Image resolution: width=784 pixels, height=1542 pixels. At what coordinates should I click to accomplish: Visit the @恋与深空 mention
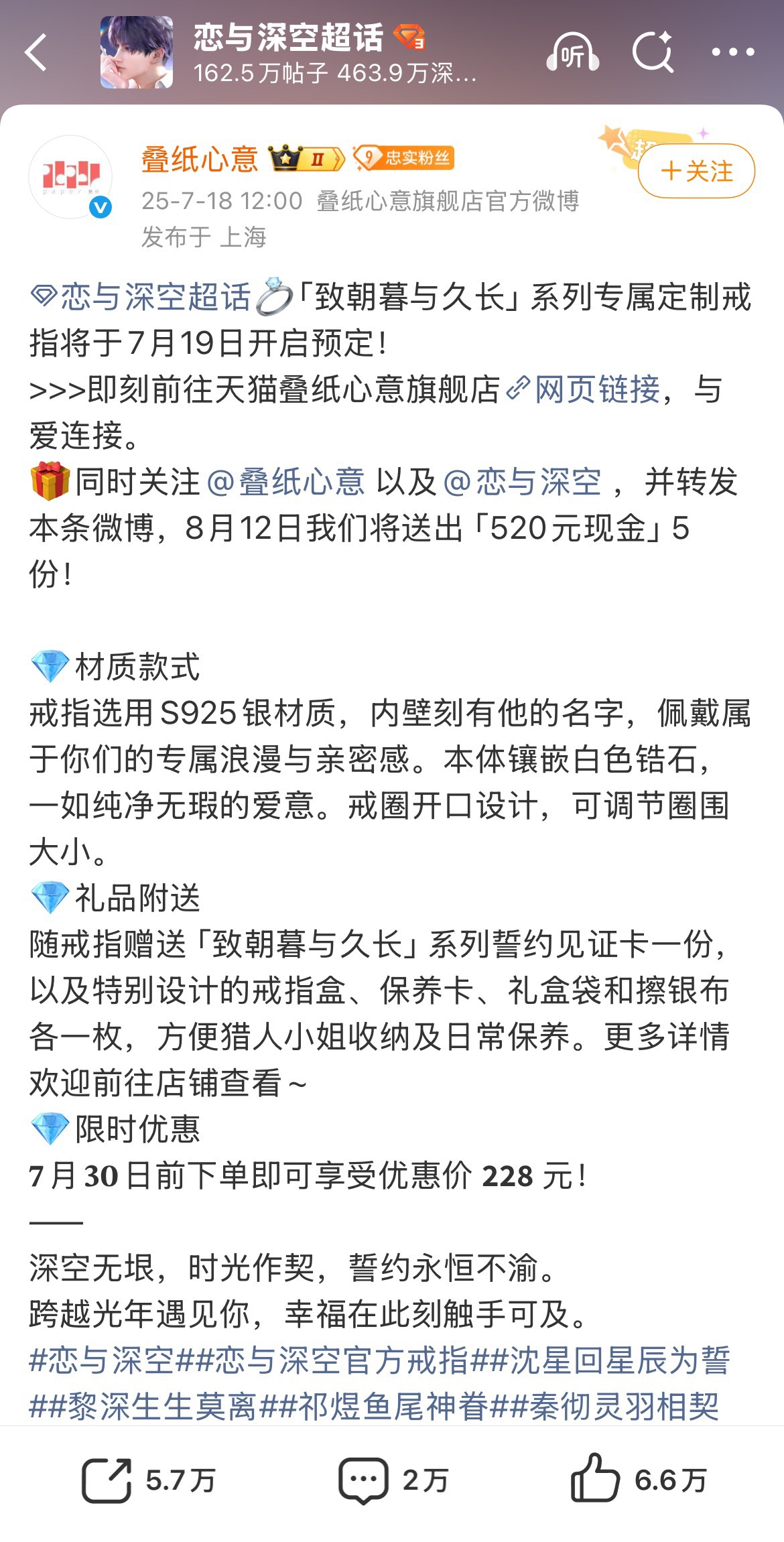tap(523, 482)
